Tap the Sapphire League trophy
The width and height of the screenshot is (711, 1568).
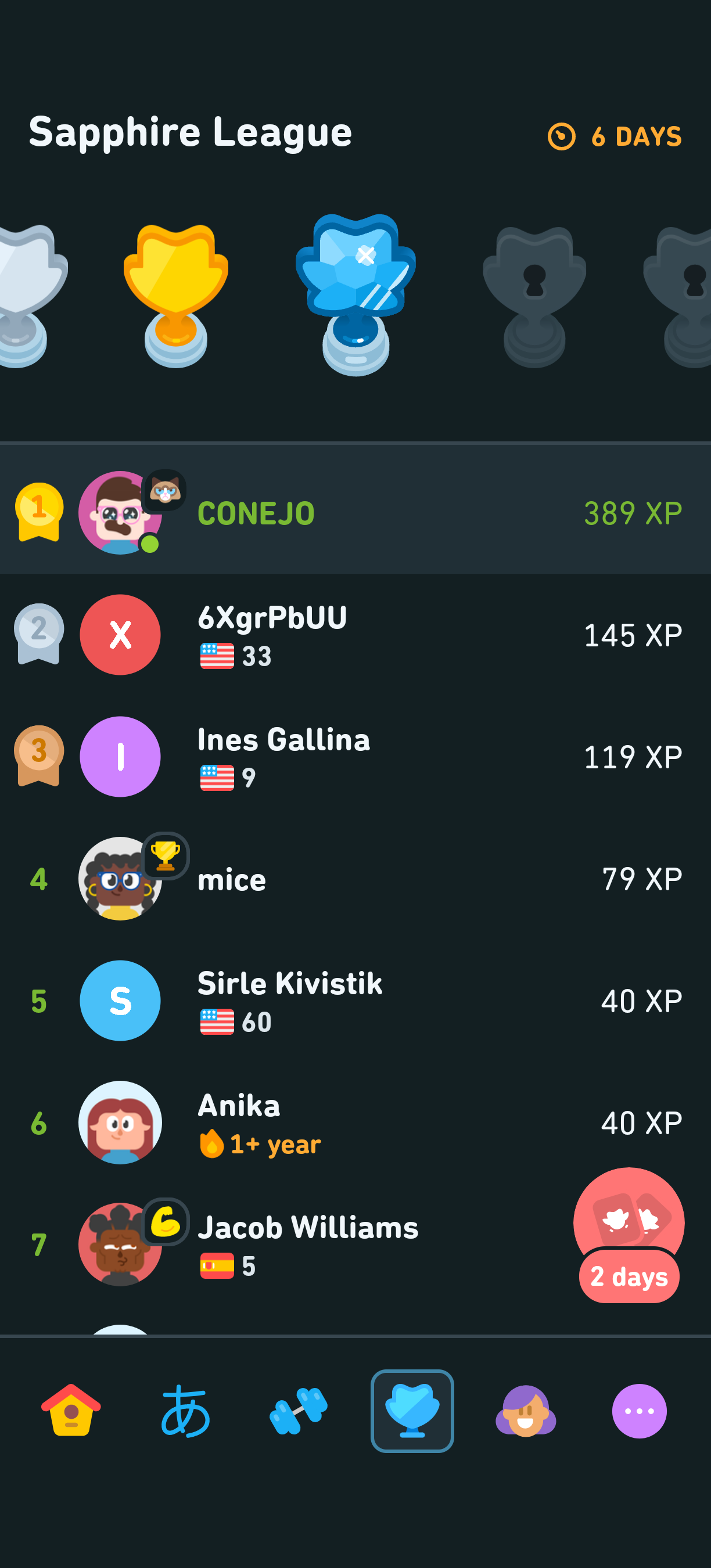[x=355, y=294]
